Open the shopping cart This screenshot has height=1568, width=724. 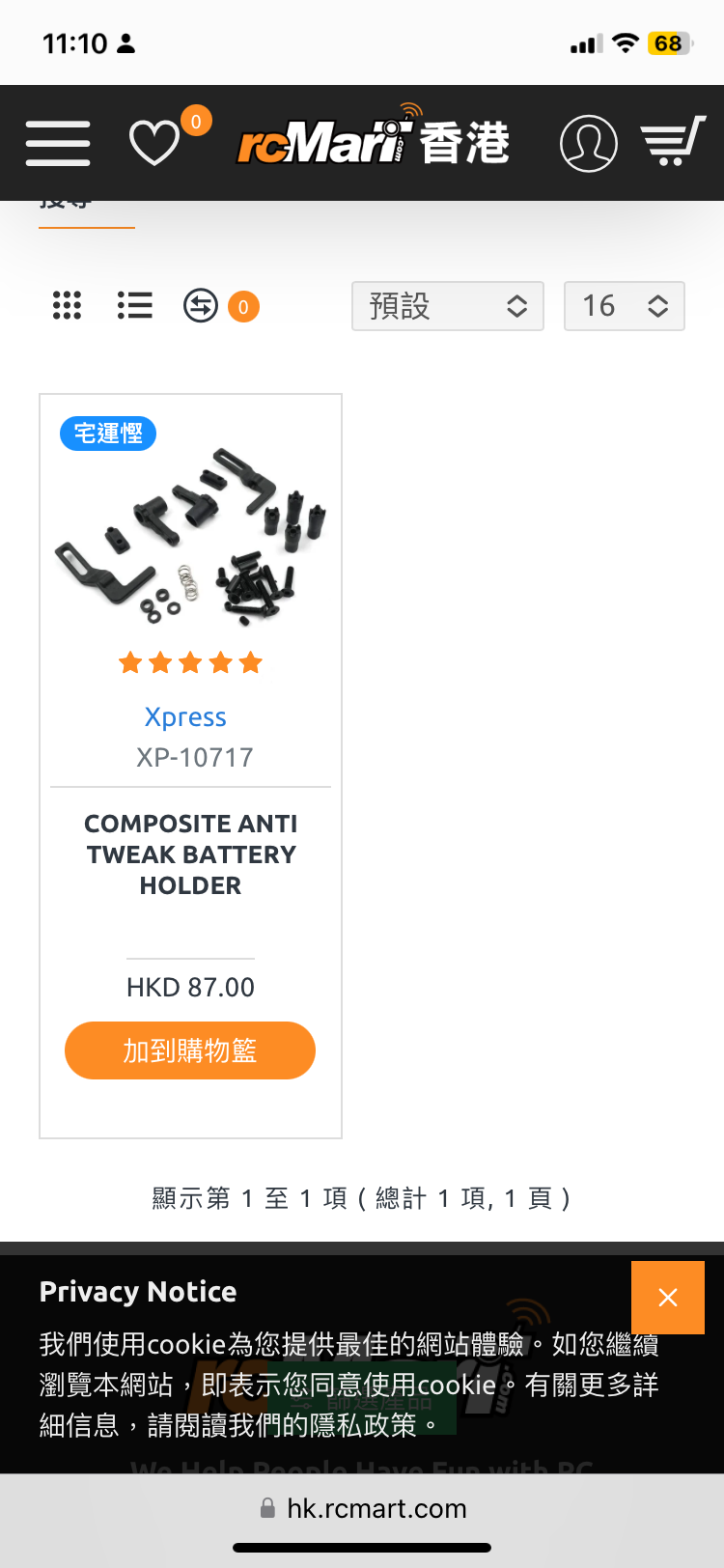673,142
